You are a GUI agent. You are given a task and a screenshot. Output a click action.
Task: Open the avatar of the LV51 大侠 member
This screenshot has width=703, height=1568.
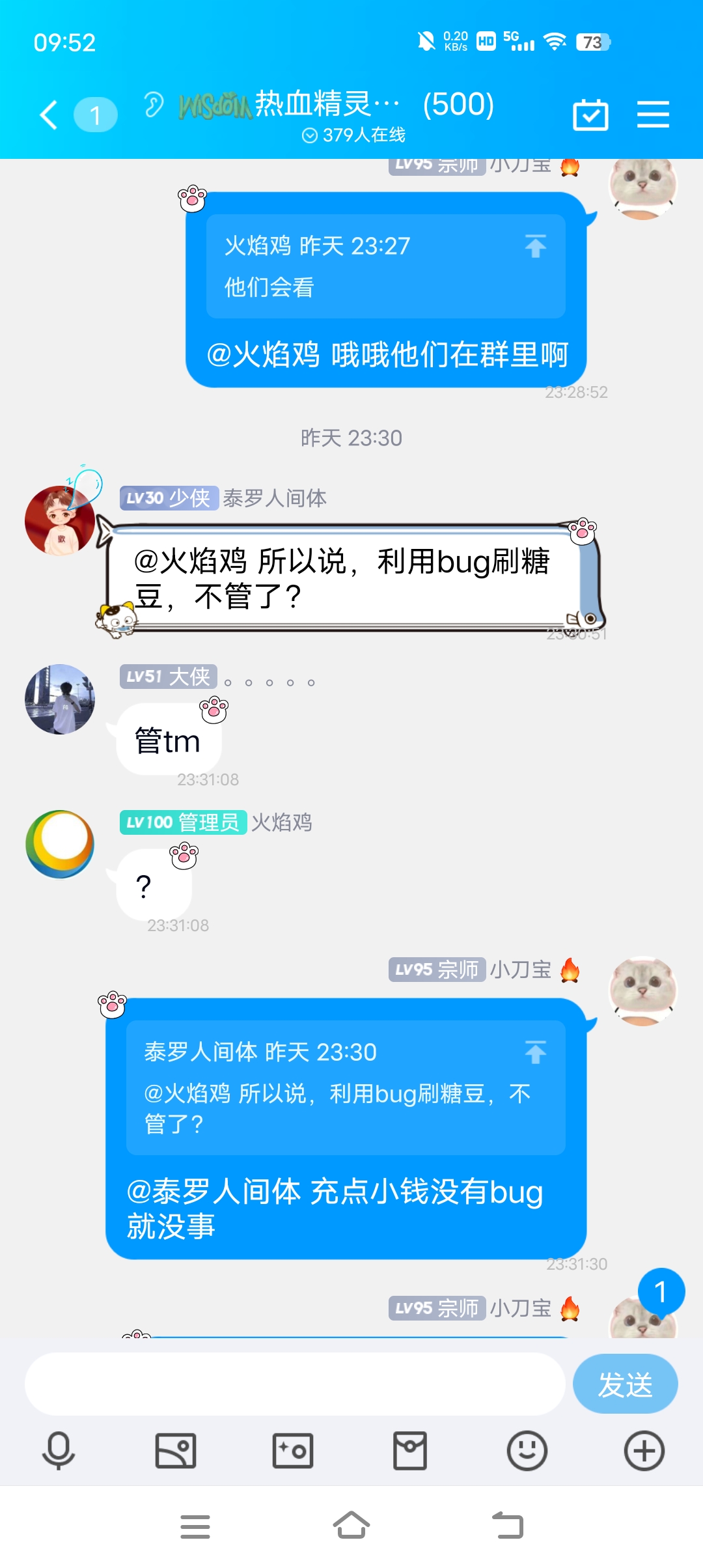[60, 699]
